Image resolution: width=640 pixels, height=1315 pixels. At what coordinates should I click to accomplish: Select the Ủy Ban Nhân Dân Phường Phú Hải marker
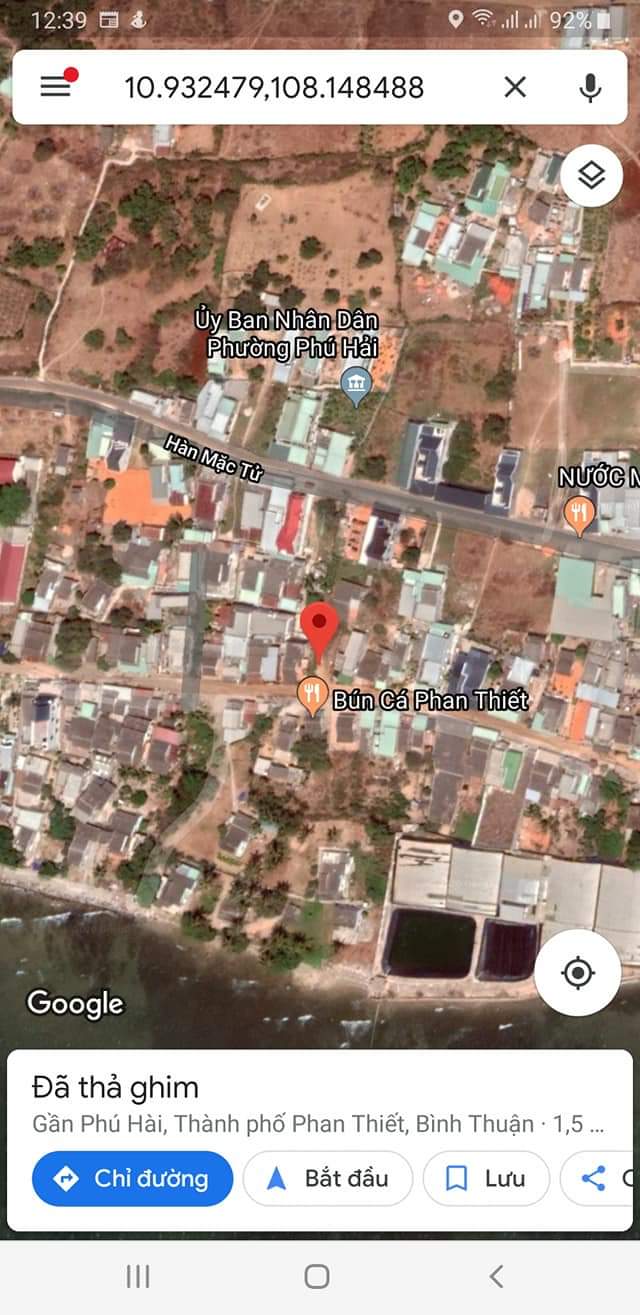pyautogui.click(x=356, y=382)
